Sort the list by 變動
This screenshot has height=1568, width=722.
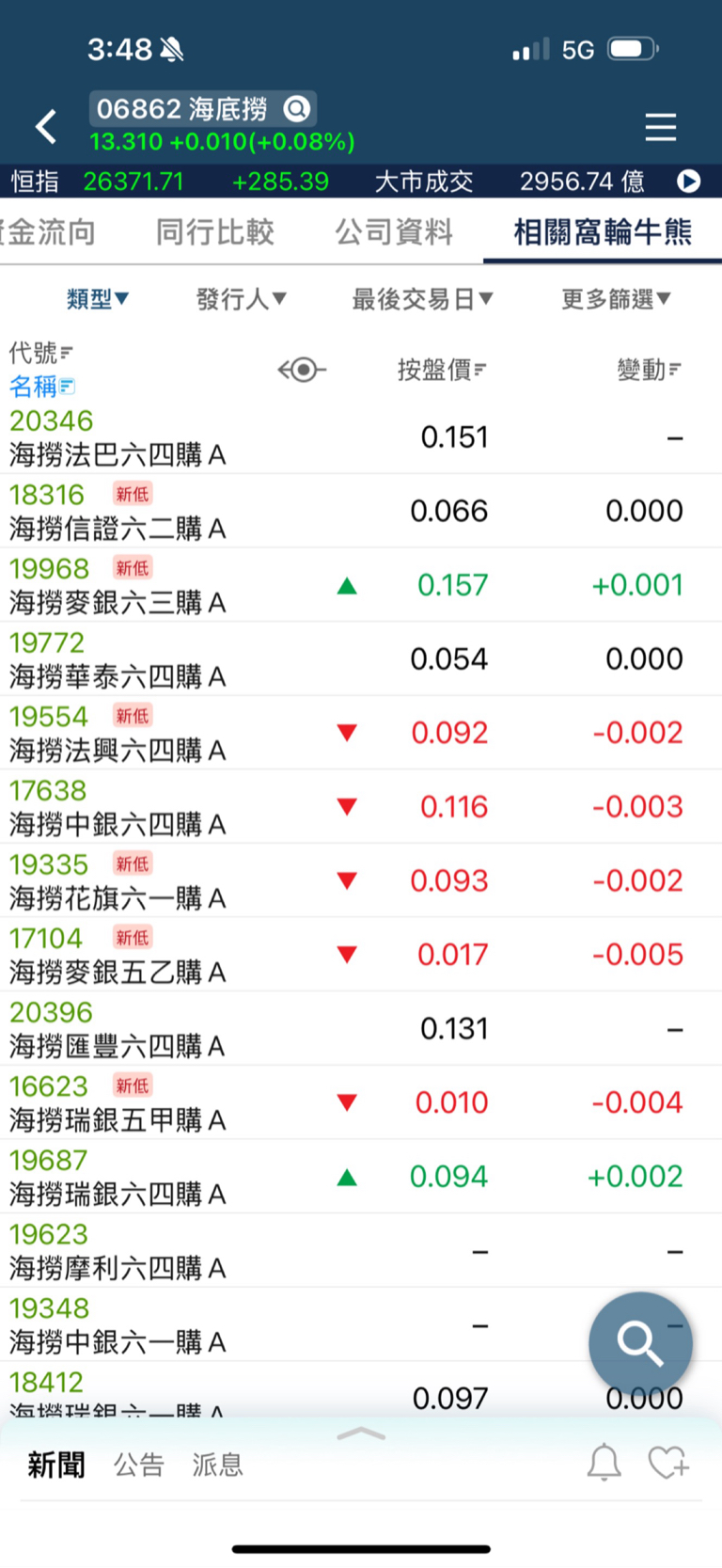(649, 370)
